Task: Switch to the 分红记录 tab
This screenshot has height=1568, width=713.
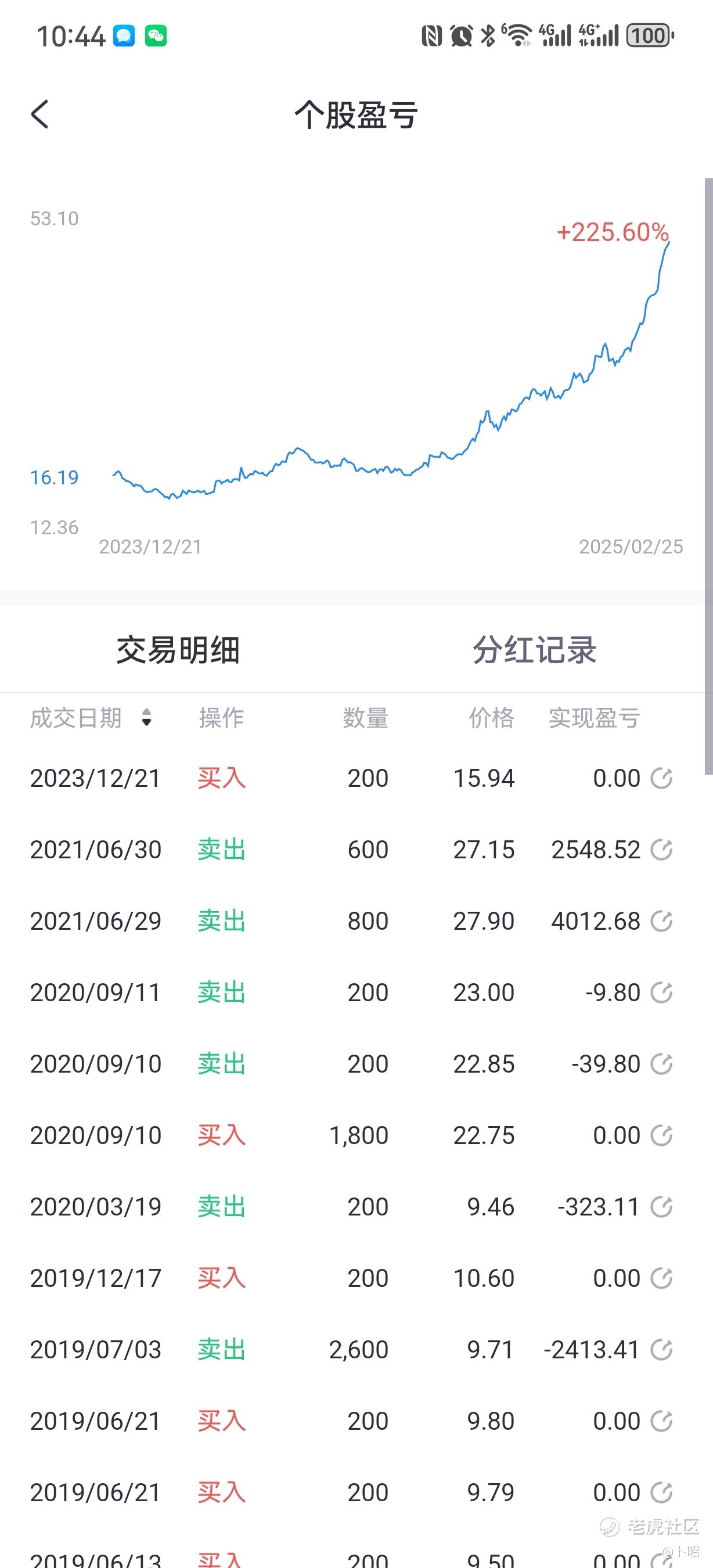Action: coord(534,649)
